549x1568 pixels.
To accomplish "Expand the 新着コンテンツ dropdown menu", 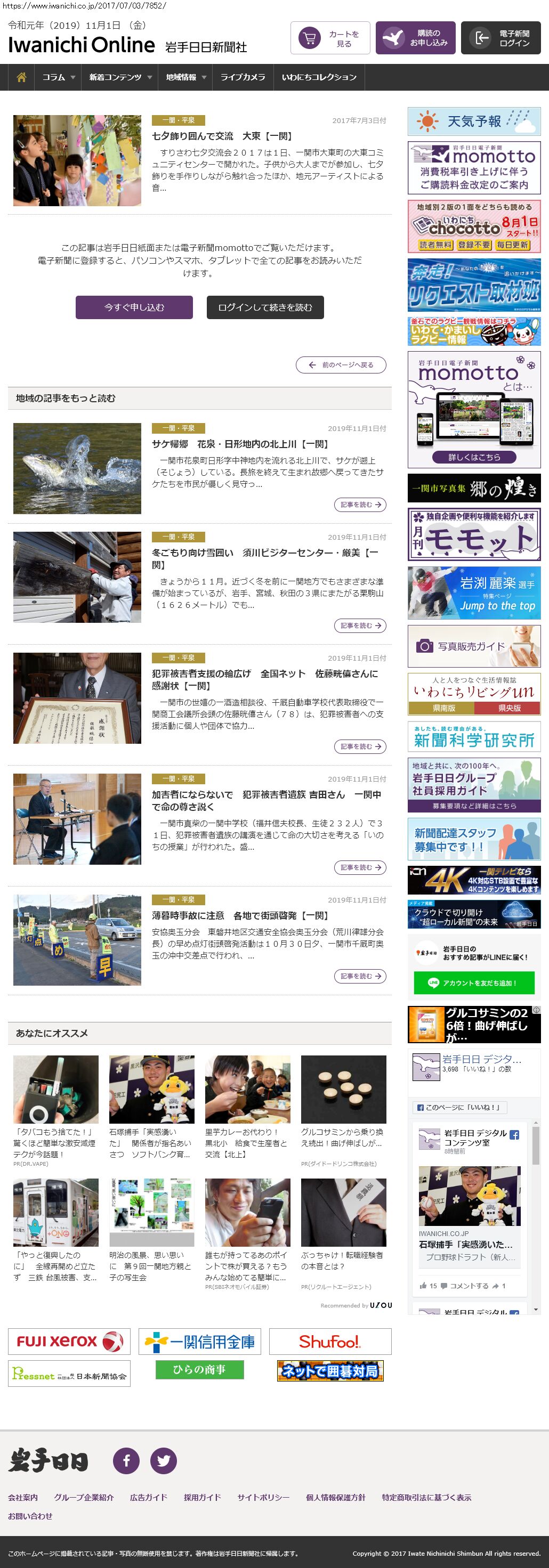I will click(x=120, y=77).
